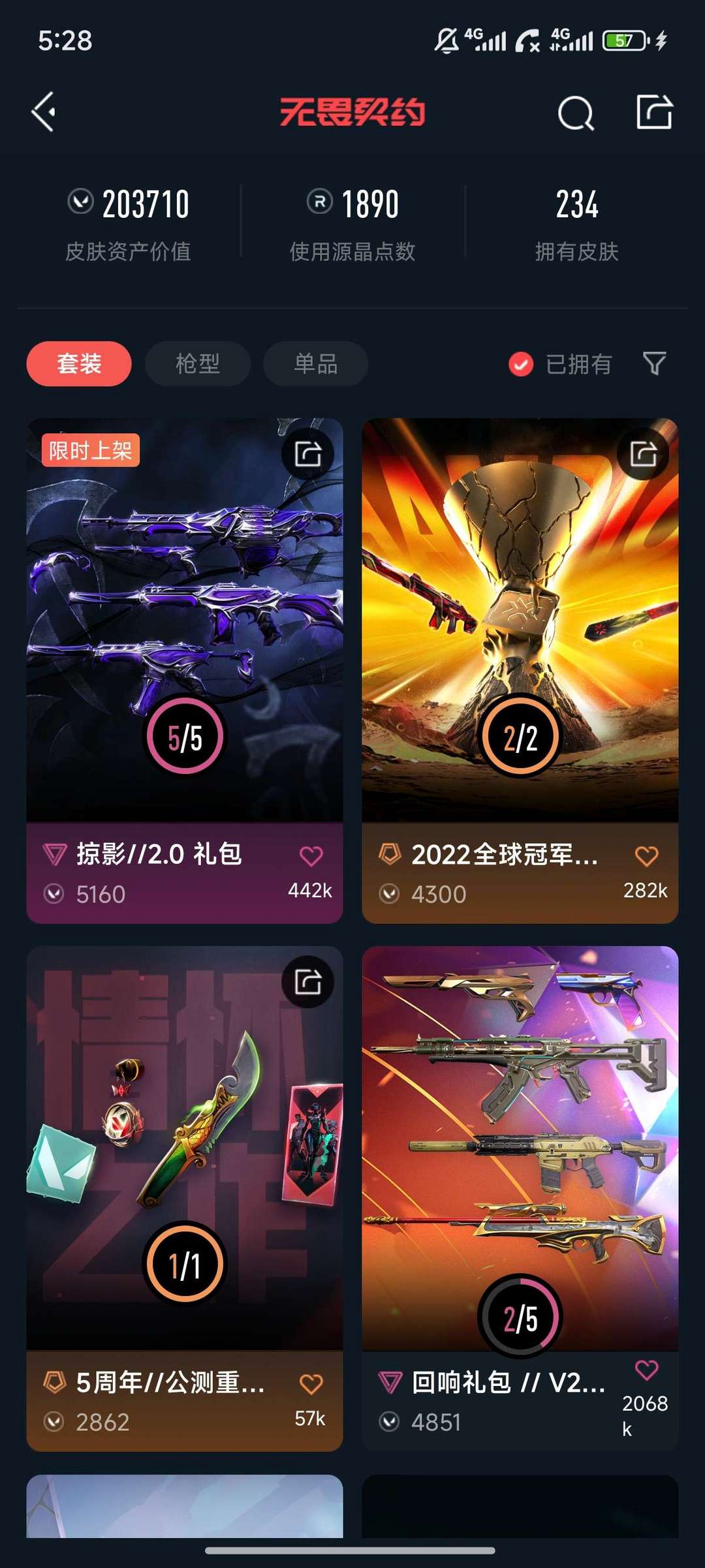Share the 掠影//2.0 礼包 bundle
705x1568 pixels.
307,454
